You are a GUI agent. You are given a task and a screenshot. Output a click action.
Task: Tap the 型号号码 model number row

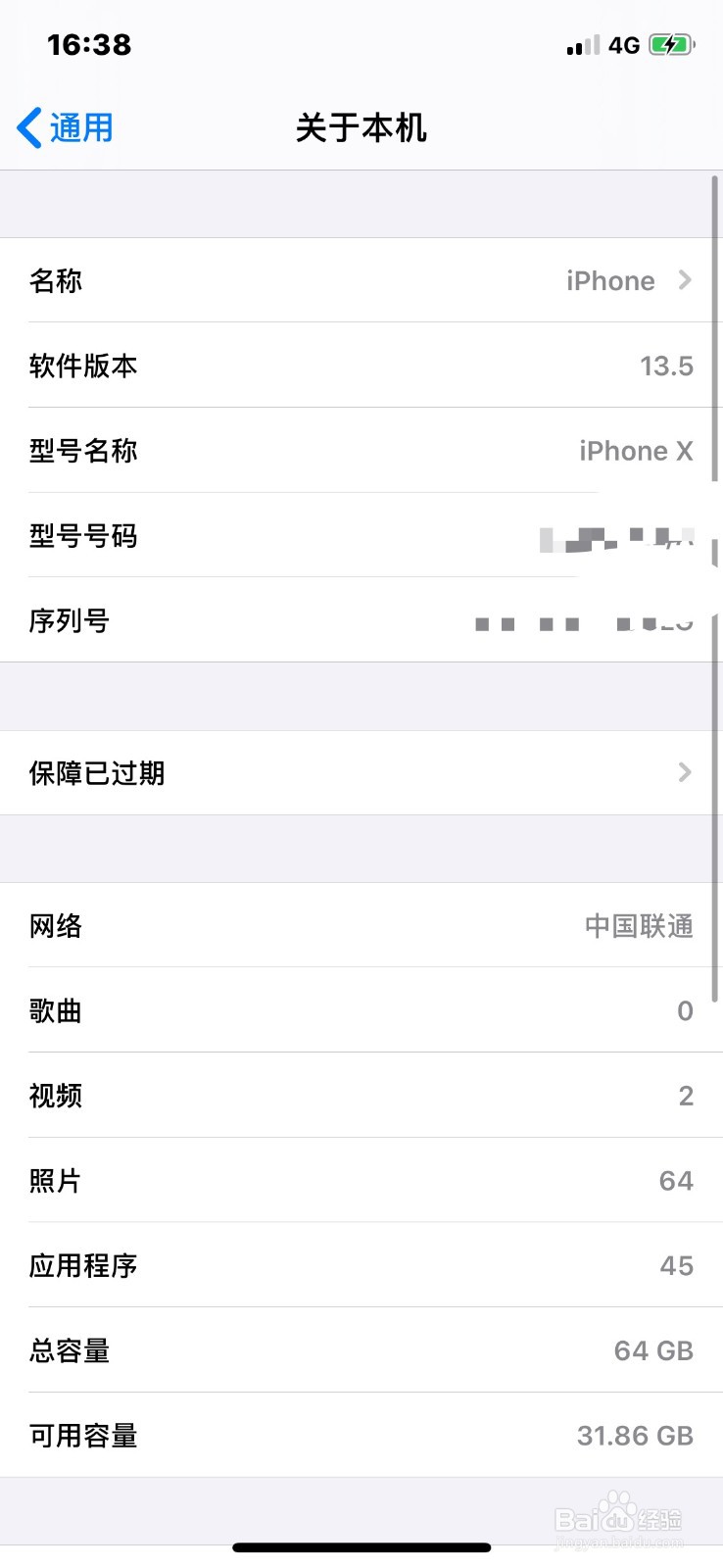[x=361, y=537]
